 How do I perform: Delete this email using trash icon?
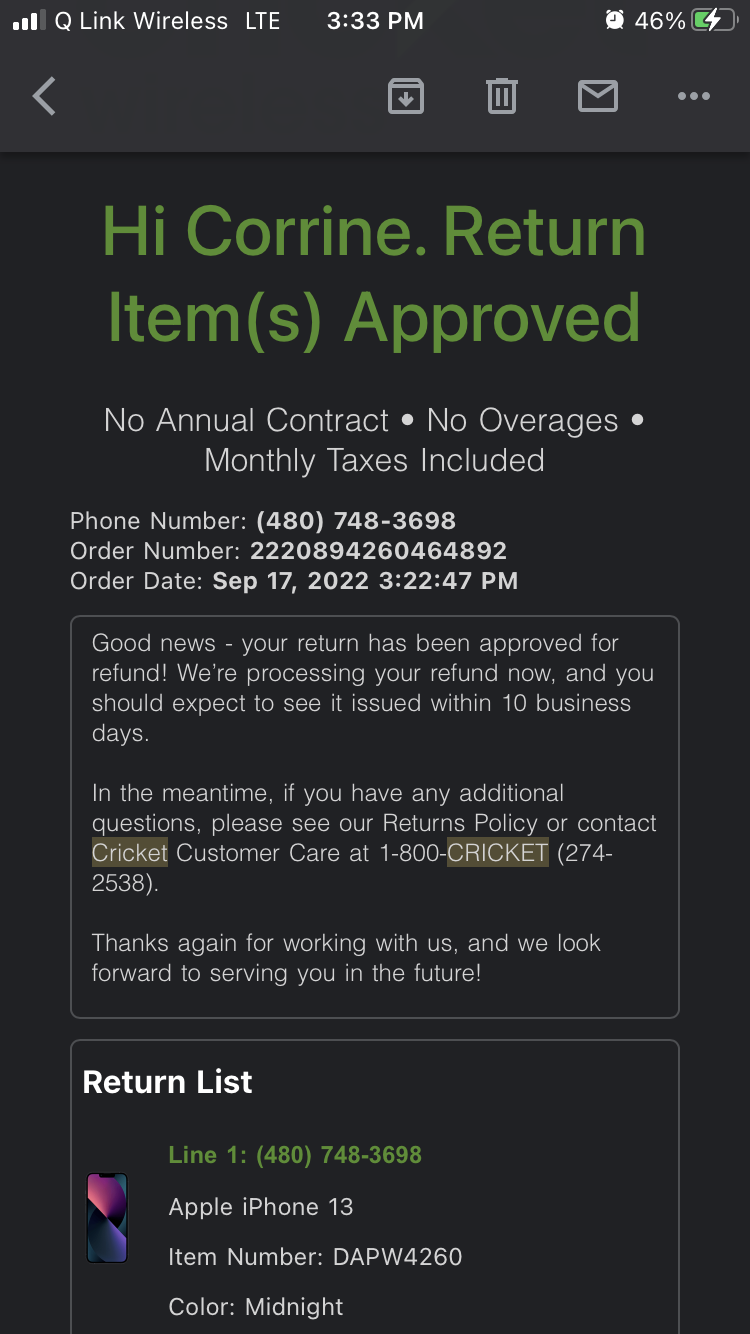point(501,96)
